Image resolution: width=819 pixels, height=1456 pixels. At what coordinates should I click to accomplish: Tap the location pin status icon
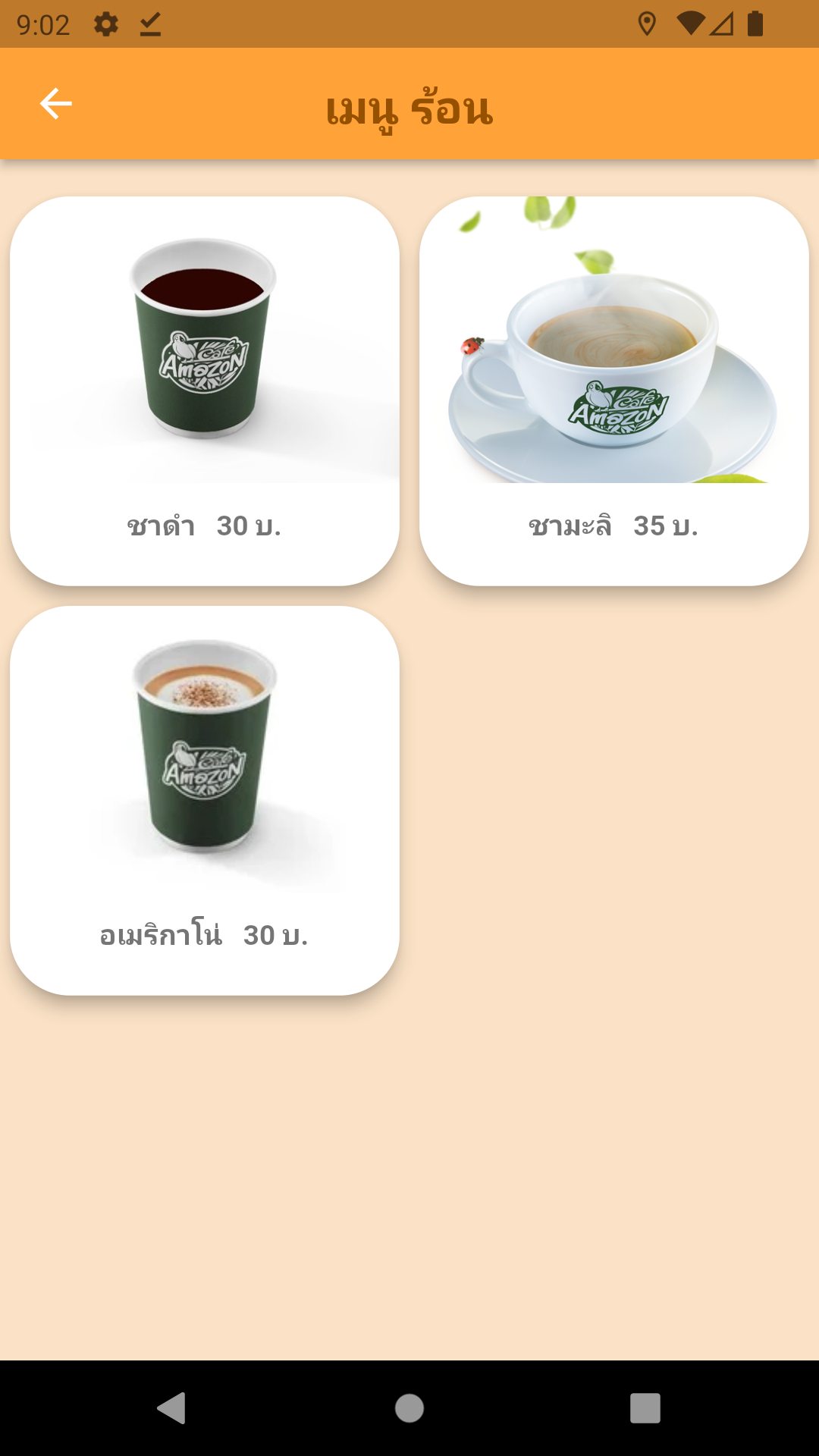646,24
